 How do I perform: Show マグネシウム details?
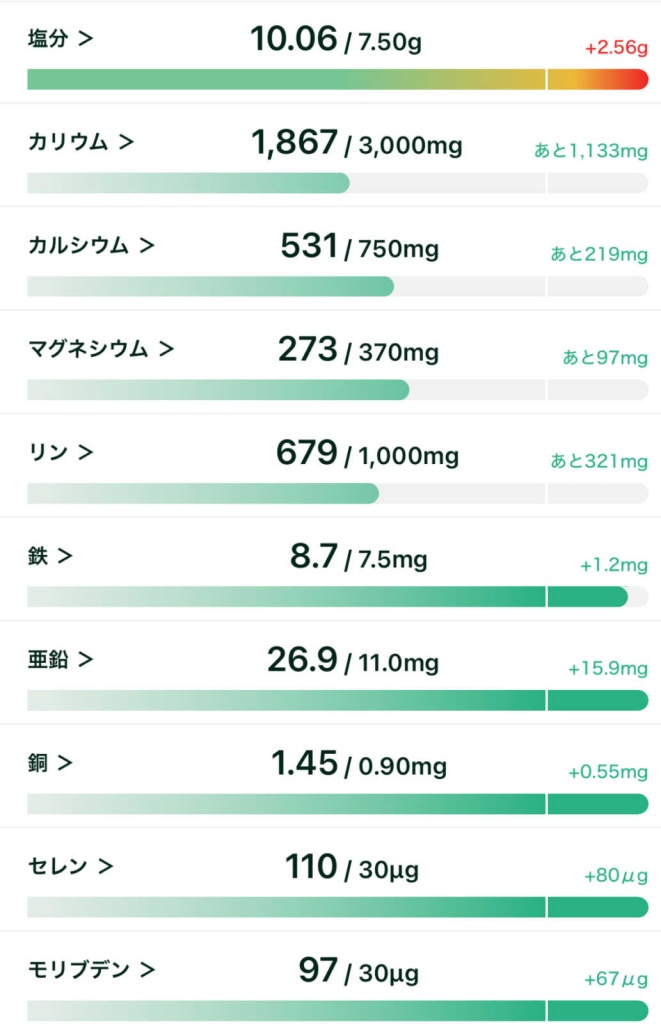pos(100,349)
